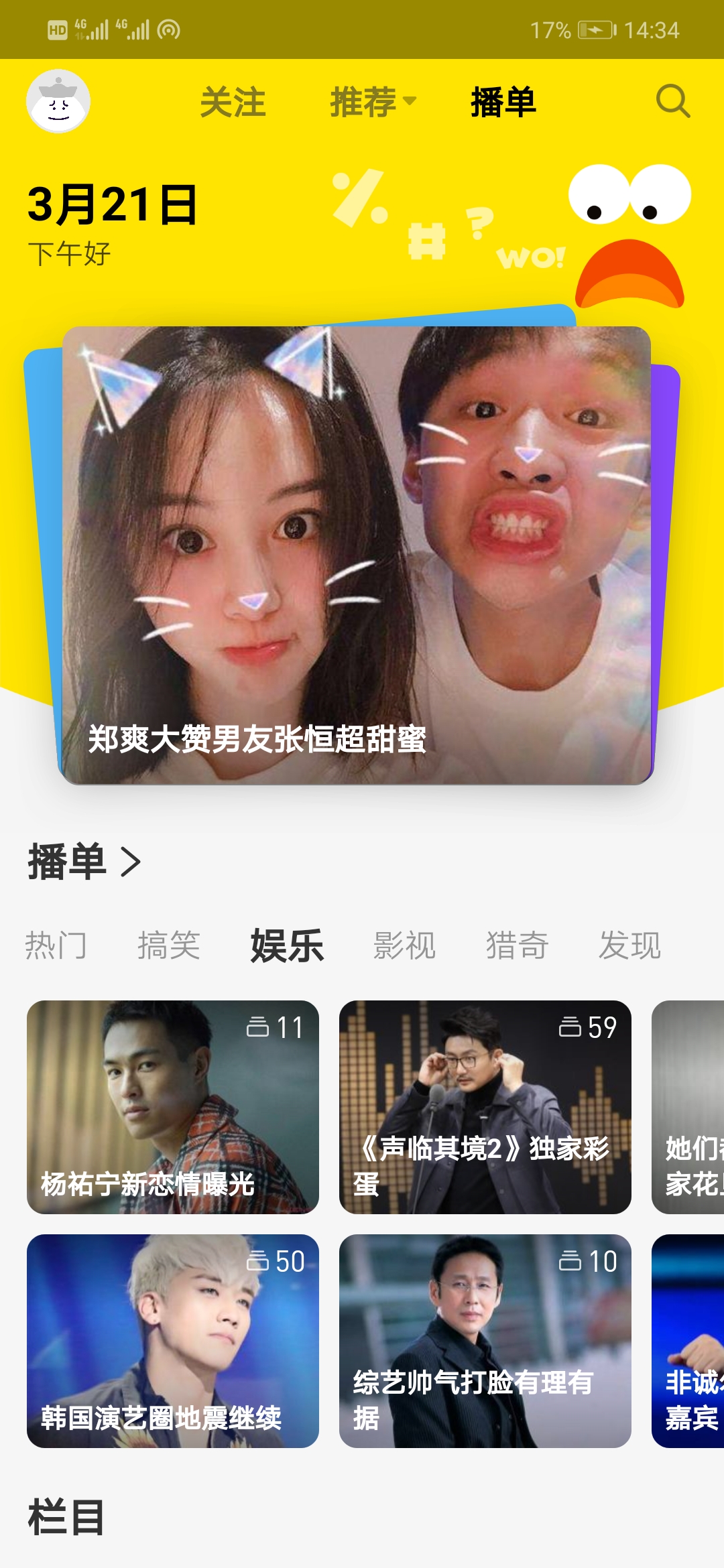Open playlist 杨祐宁新恋情曝光
This screenshot has width=724, height=1568.
click(173, 1107)
